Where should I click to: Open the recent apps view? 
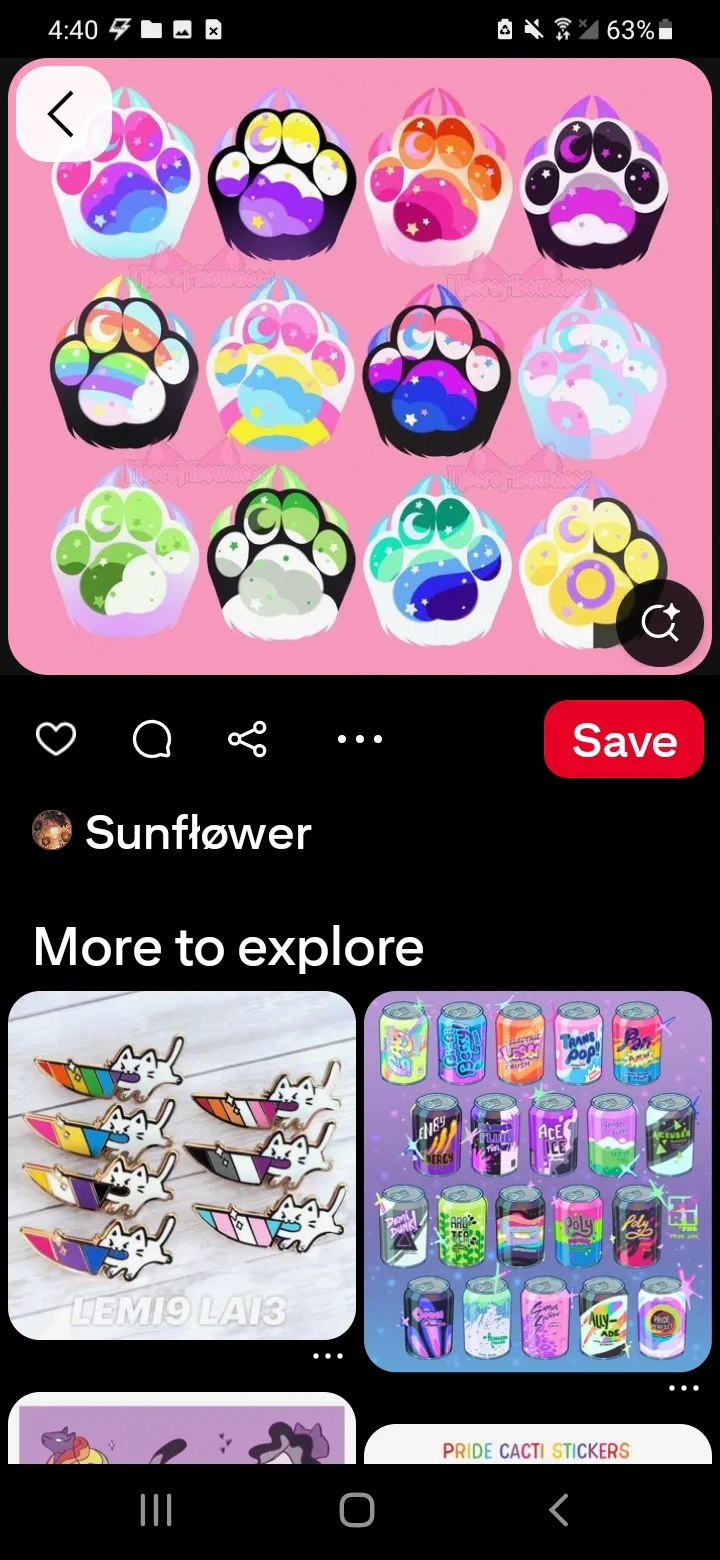156,1510
